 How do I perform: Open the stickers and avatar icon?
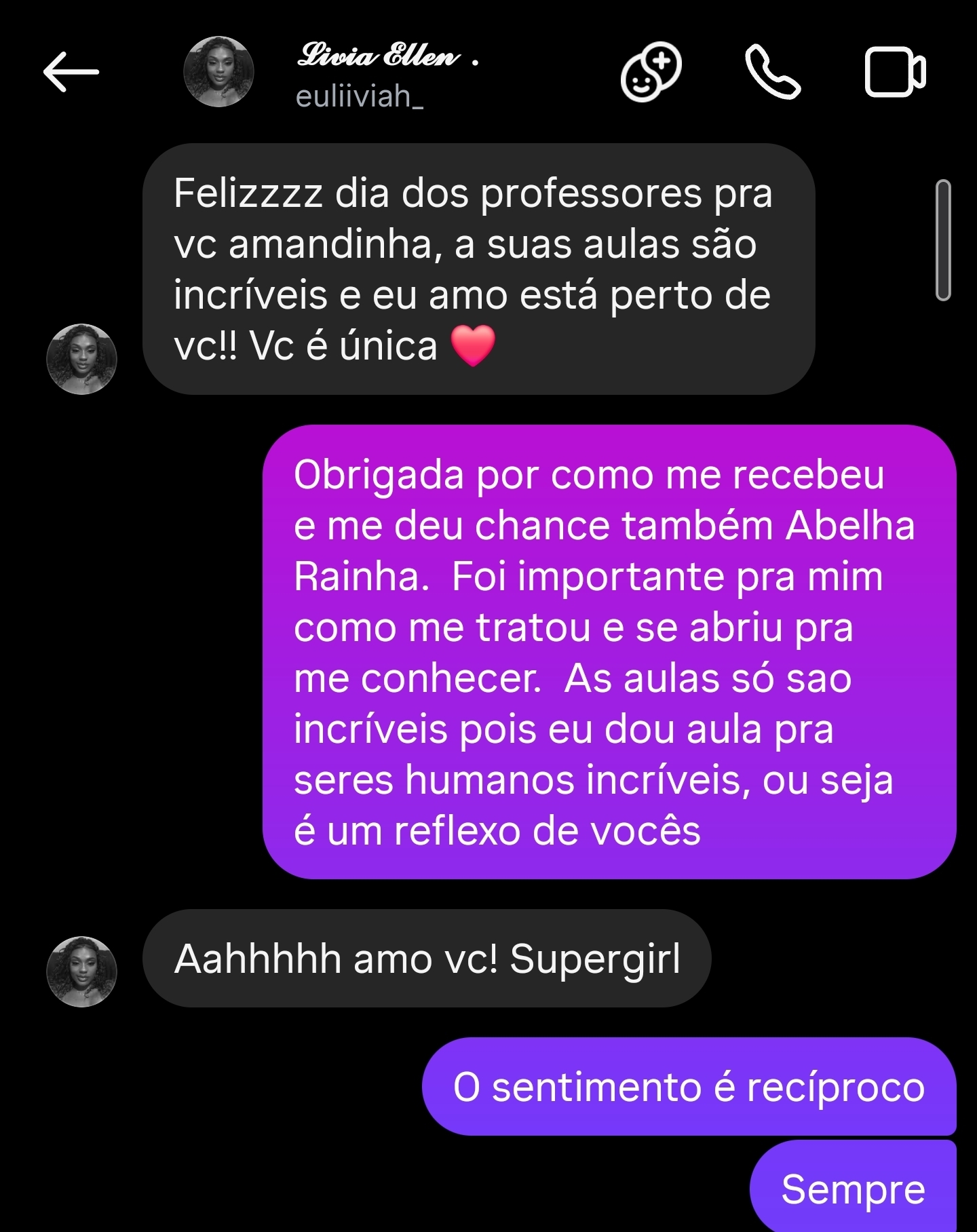tap(651, 72)
